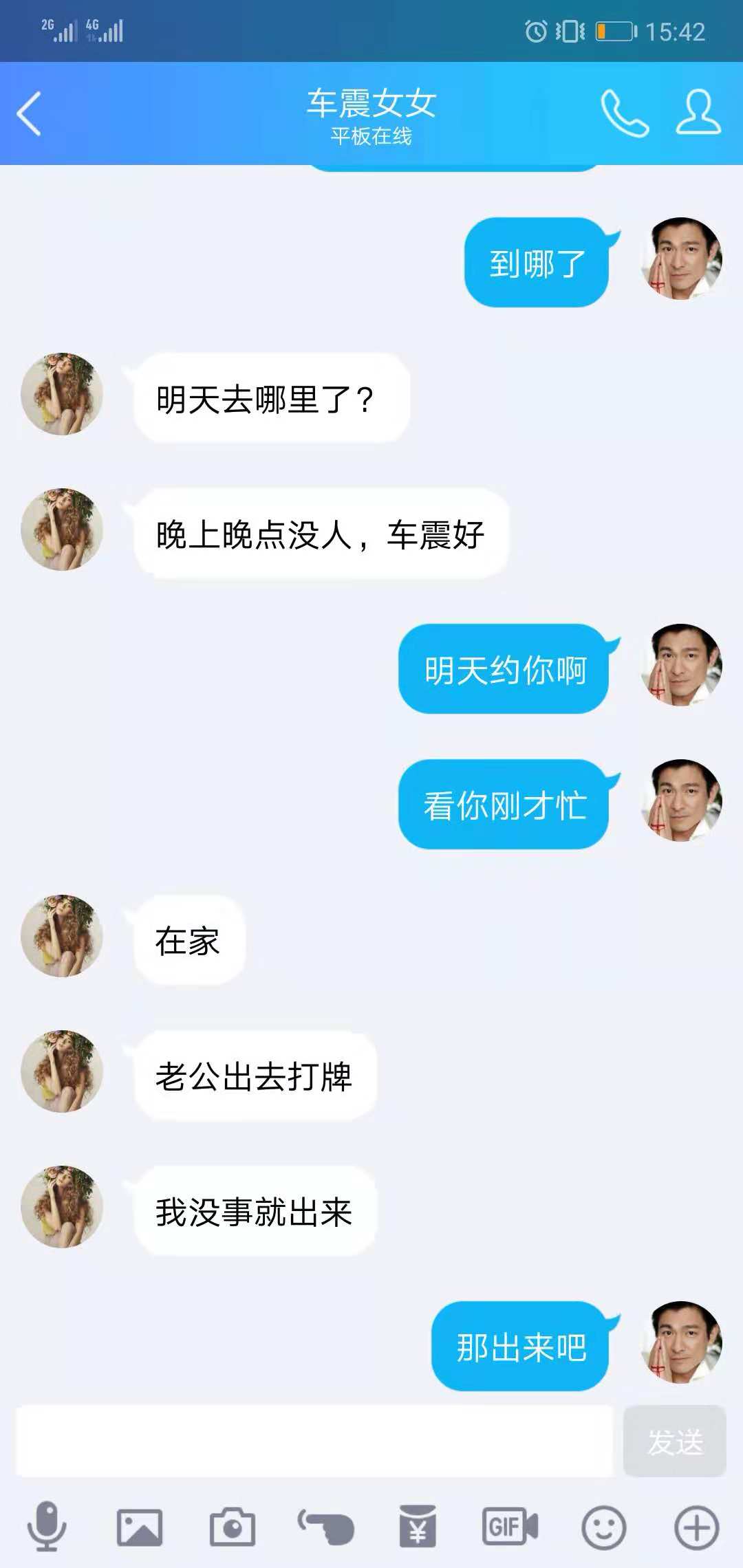The image size is (743, 1568).
Task: Tap your own avatar next to 那出来吧
Action: pyautogui.click(x=681, y=1344)
